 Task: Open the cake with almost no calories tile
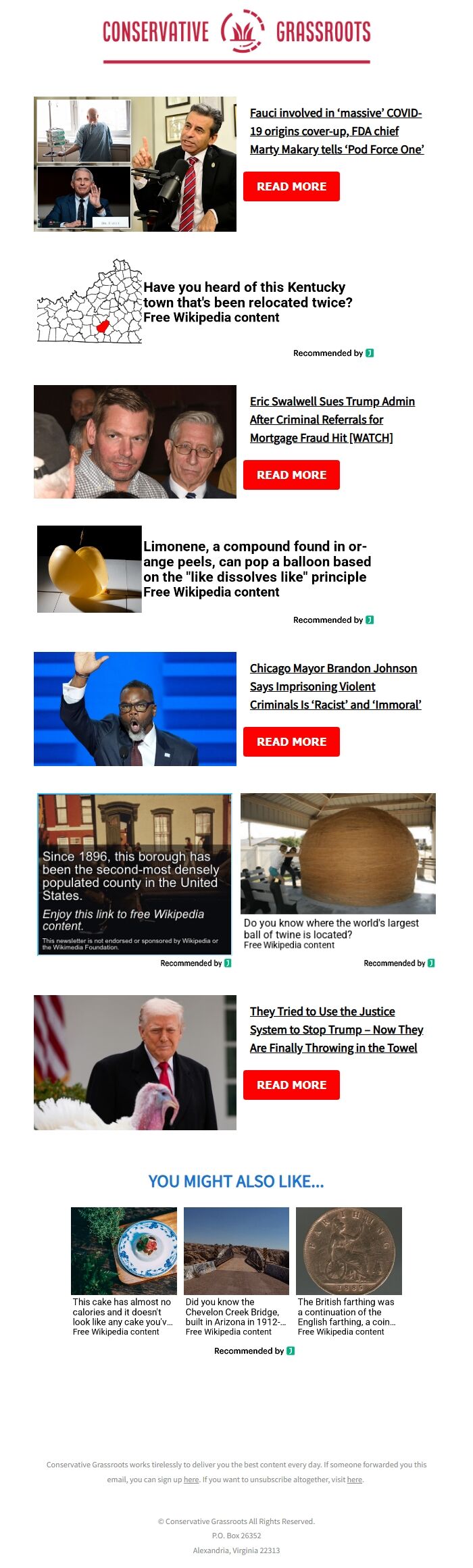[x=124, y=1271]
